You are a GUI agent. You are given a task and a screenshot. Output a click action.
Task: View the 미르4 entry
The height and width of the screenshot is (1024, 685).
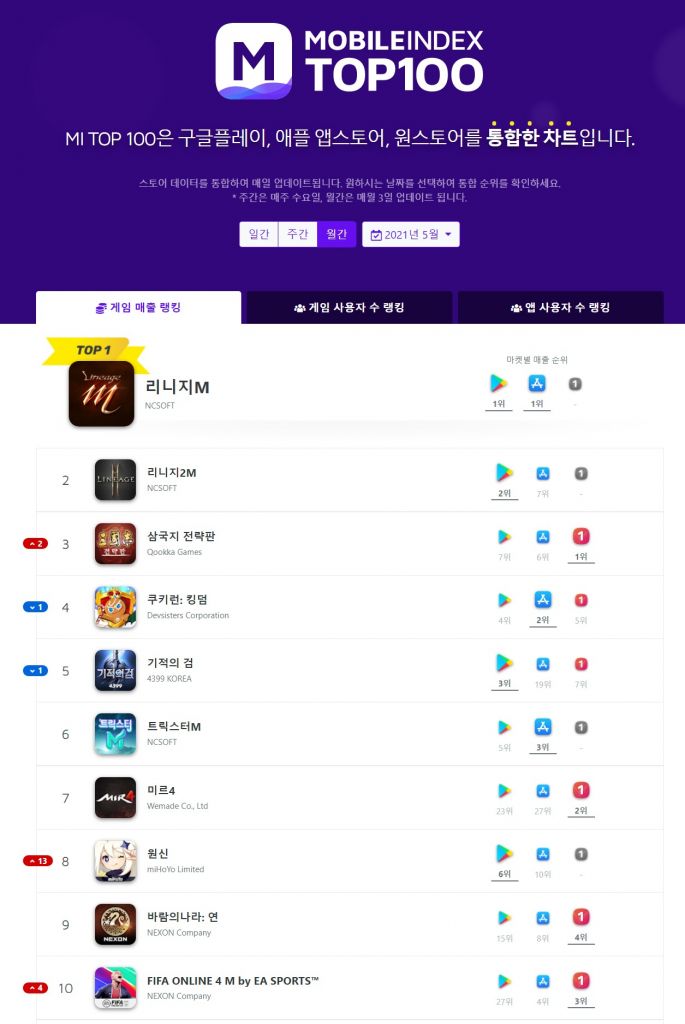tap(161, 790)
